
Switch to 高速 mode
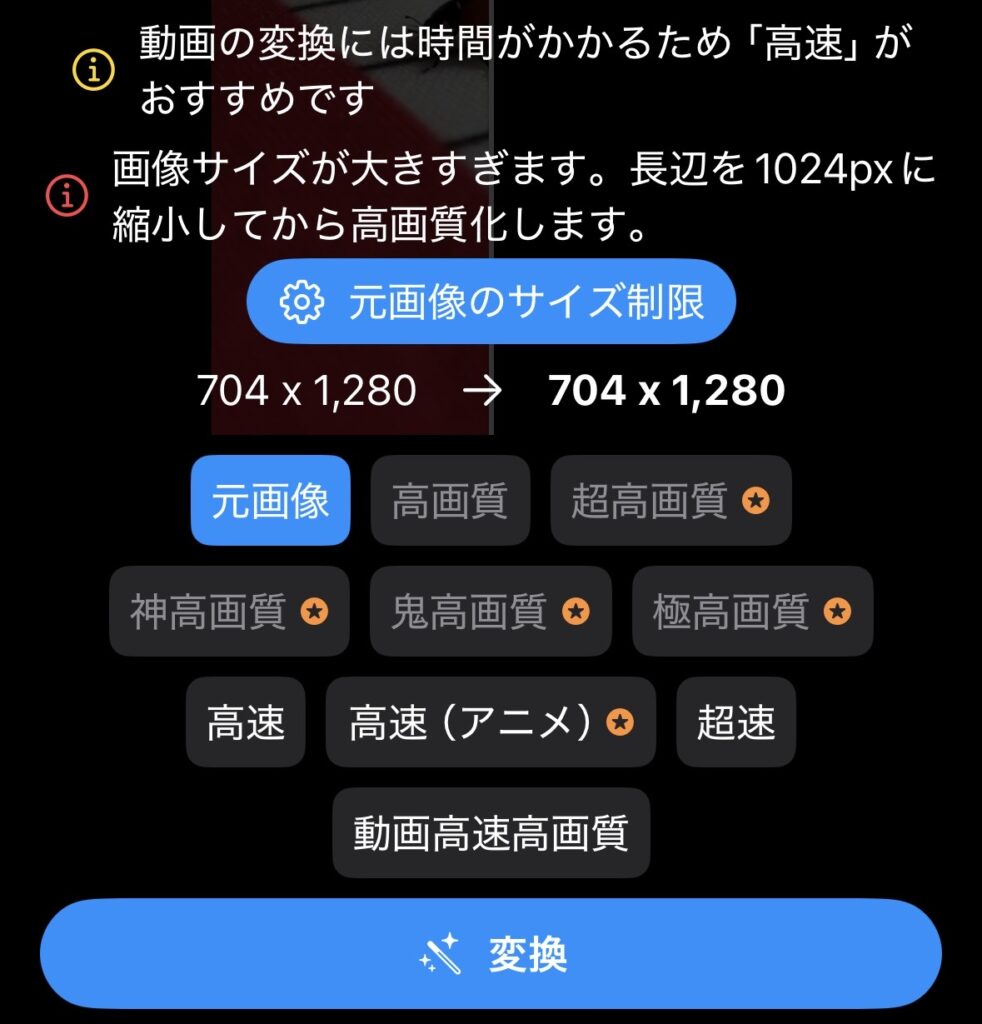pyautogui.click(x=245, y=722)
